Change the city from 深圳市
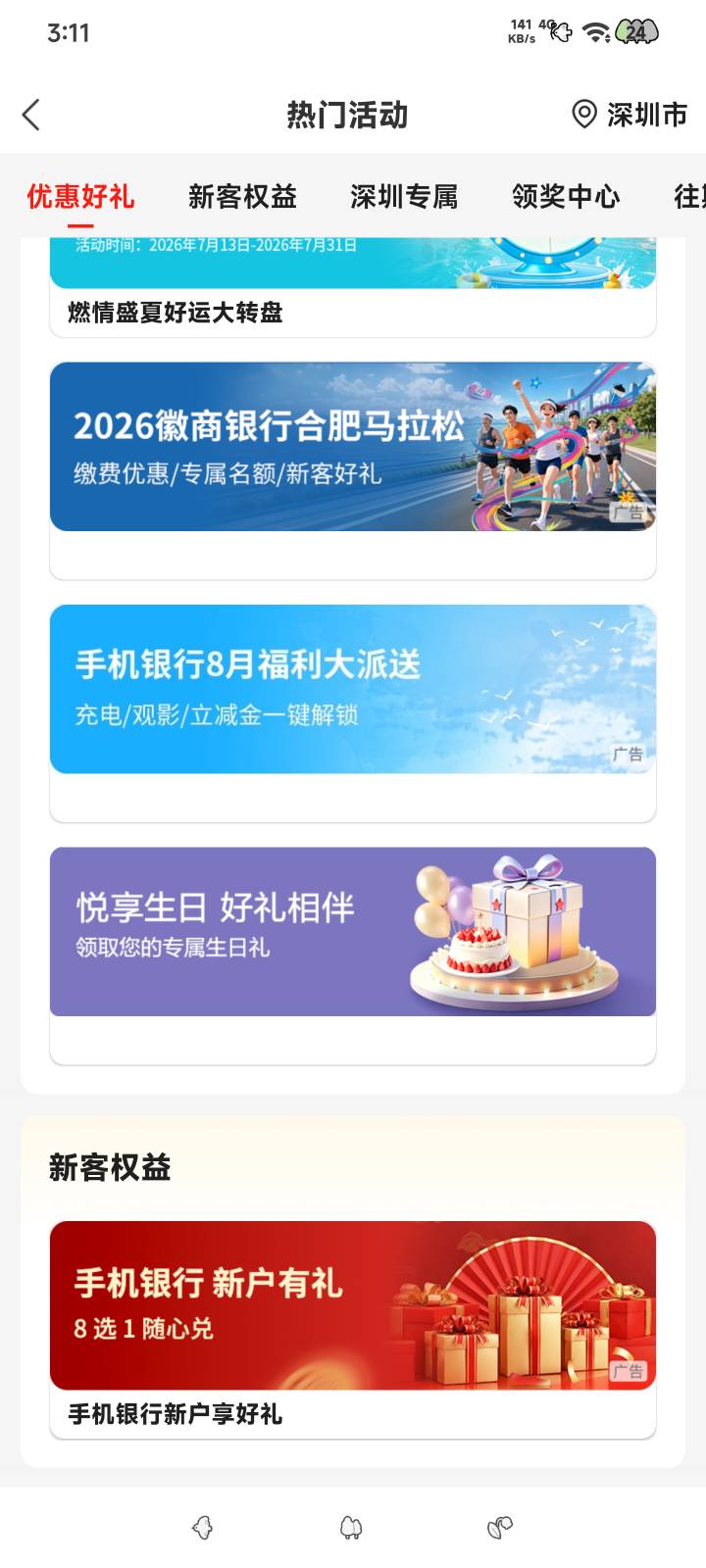706x1568 pixels. (x=630, y=115)
